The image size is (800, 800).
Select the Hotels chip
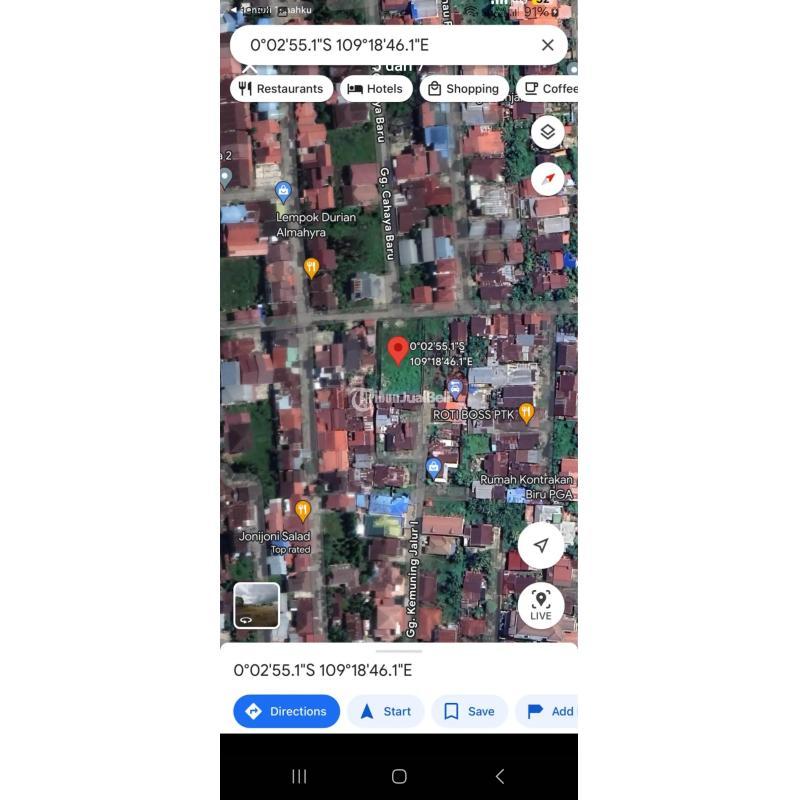376,88
